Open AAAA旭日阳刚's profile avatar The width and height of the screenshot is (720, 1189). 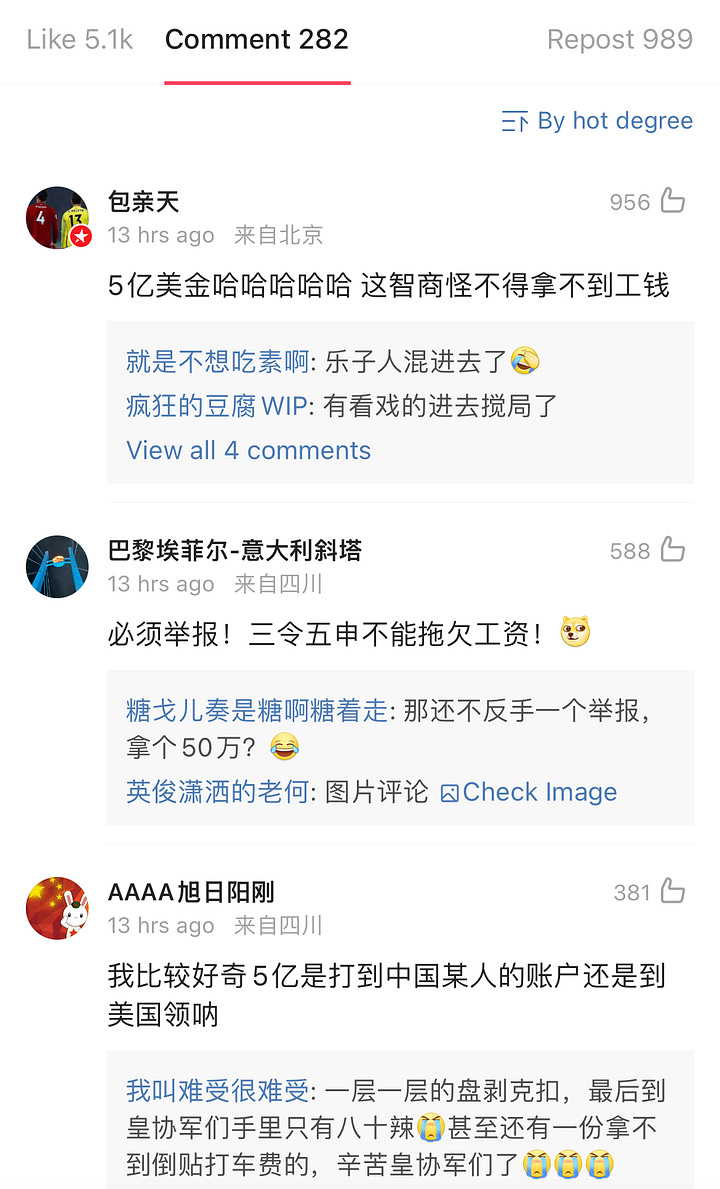coord(58,908)
